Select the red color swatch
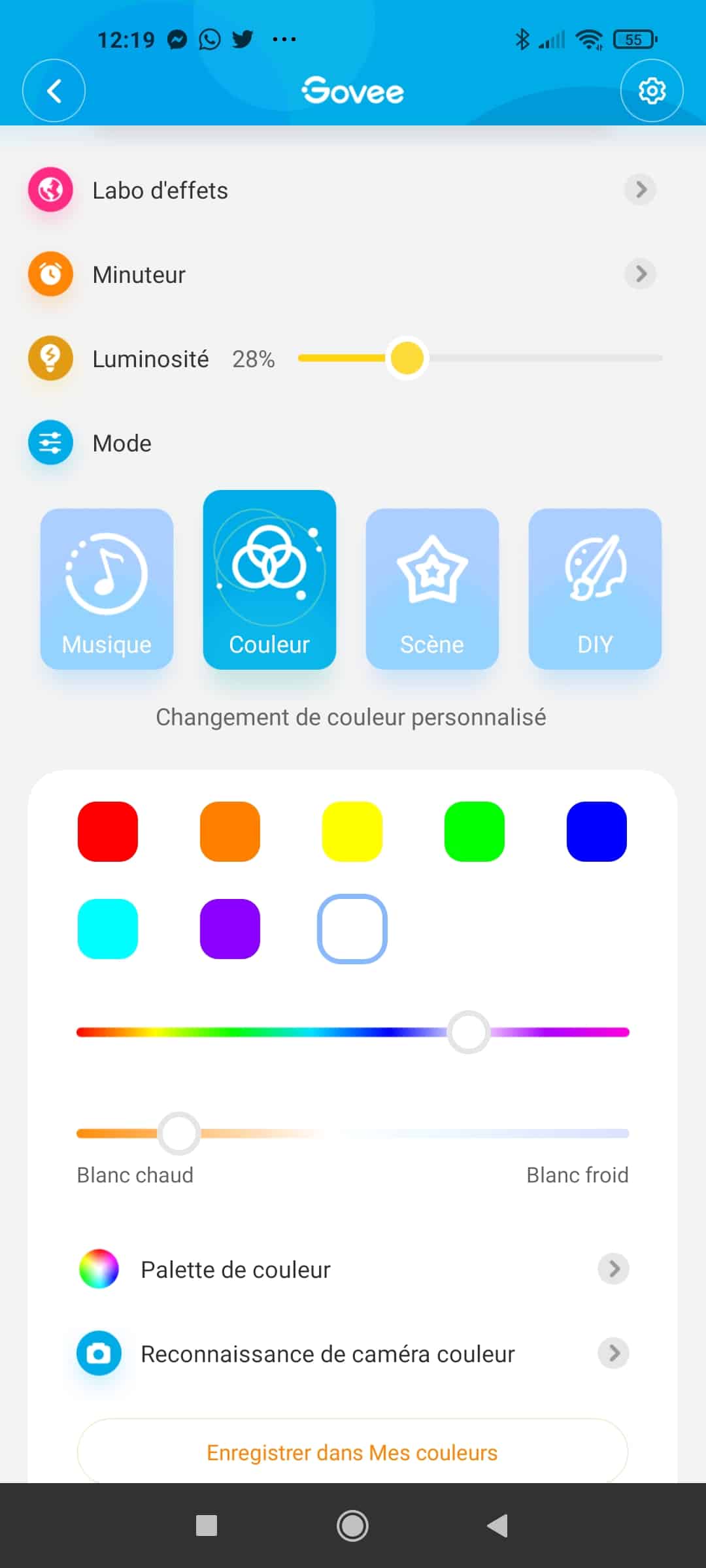 tap(108, 832)
